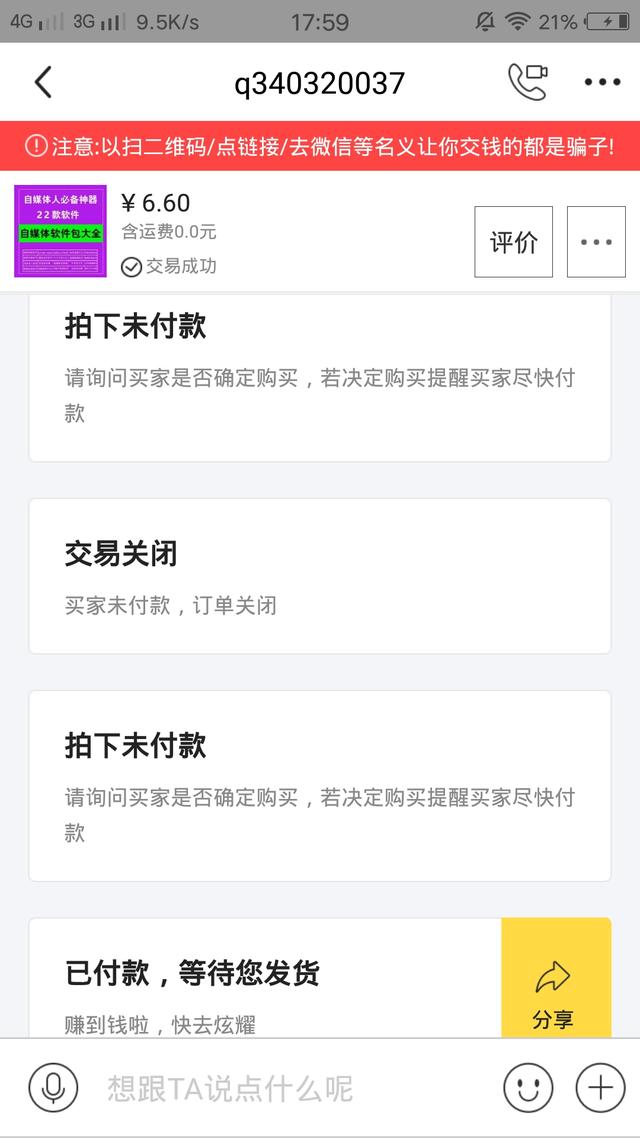640x1138 pixels.
Task: Open the plus attachment menu
Action: [x=601, y=1088]
